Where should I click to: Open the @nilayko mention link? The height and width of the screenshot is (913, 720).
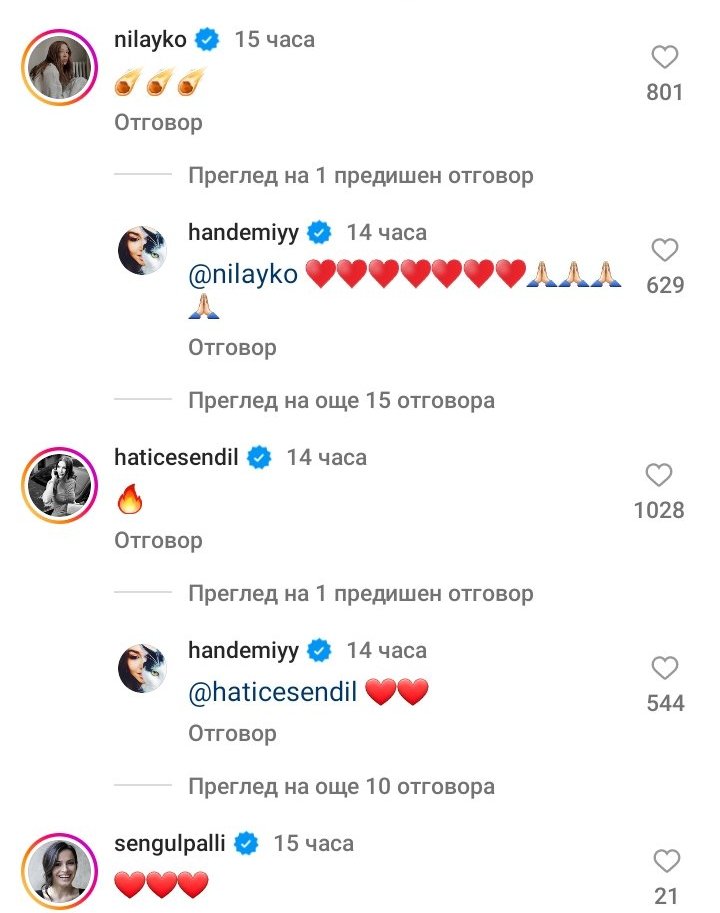coord(243,274)
